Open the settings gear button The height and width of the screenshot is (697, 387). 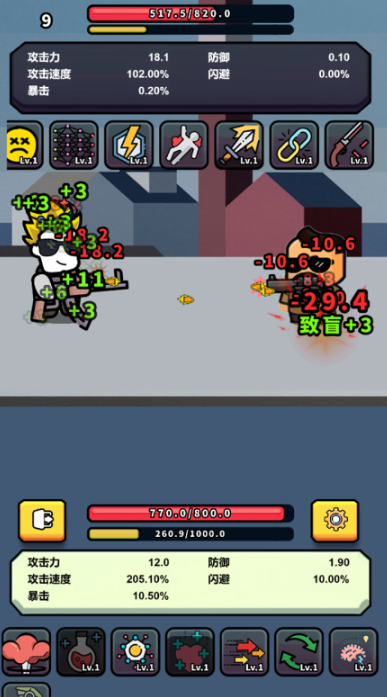pos(335,521)
